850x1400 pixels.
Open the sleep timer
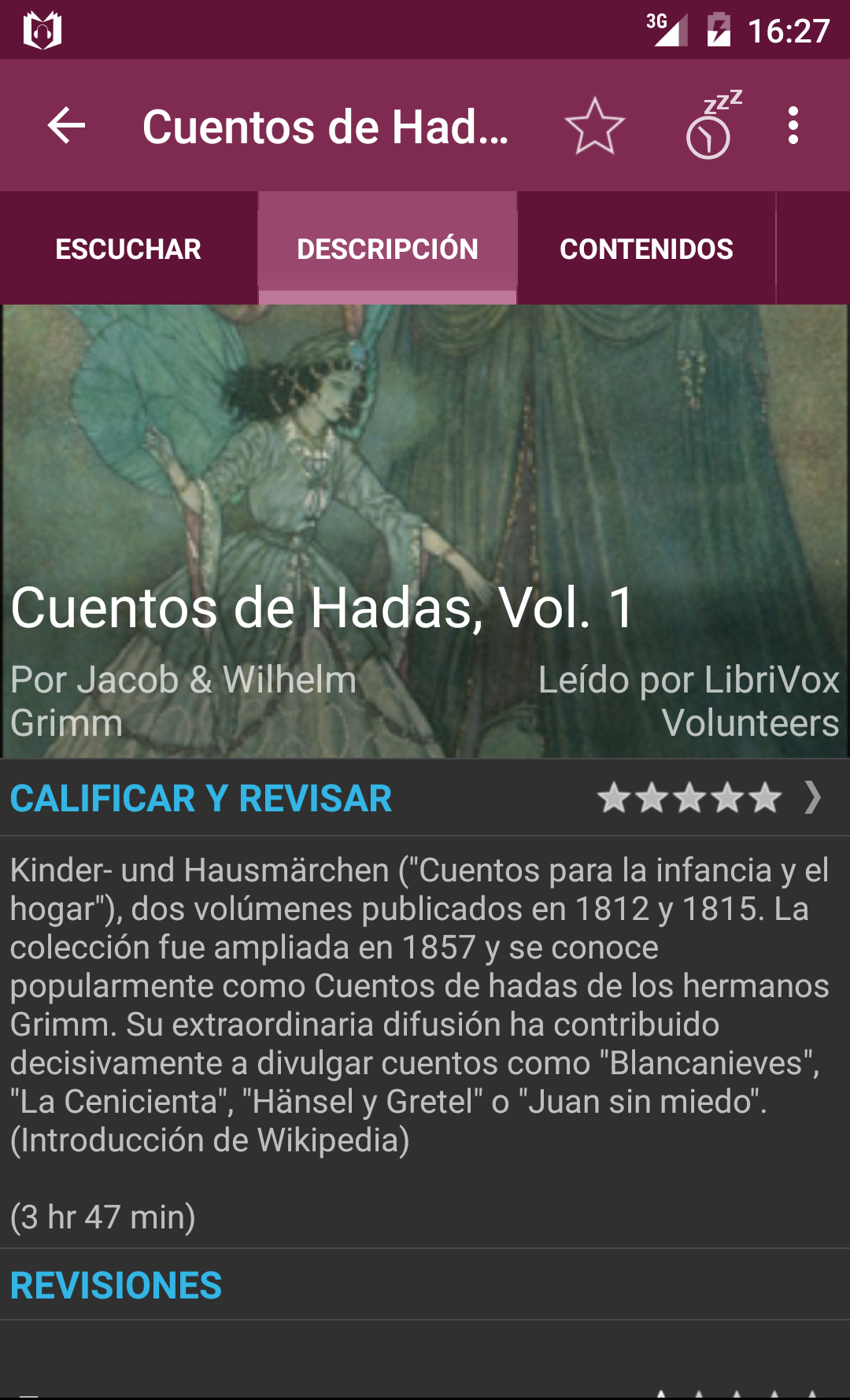711,126
